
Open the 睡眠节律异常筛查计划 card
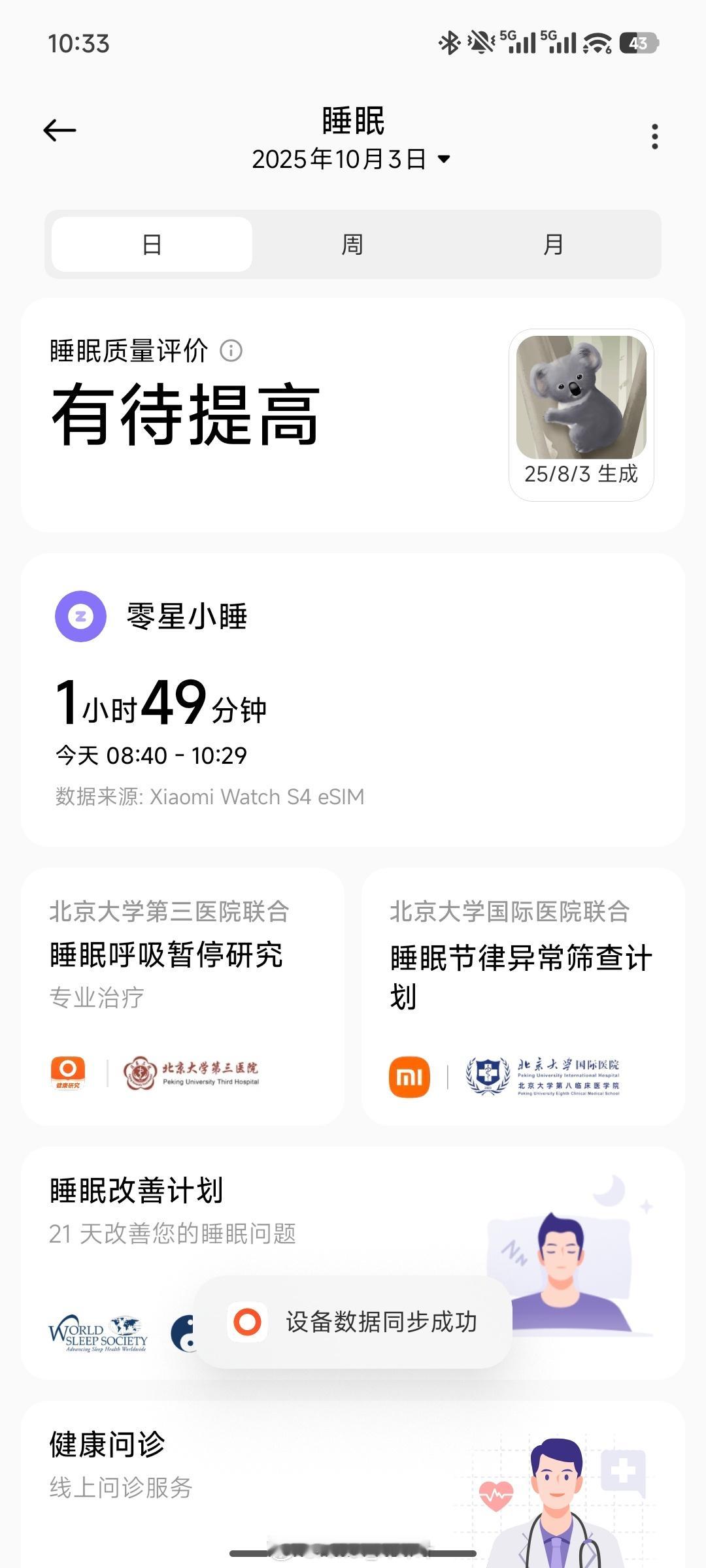(523, 996)
